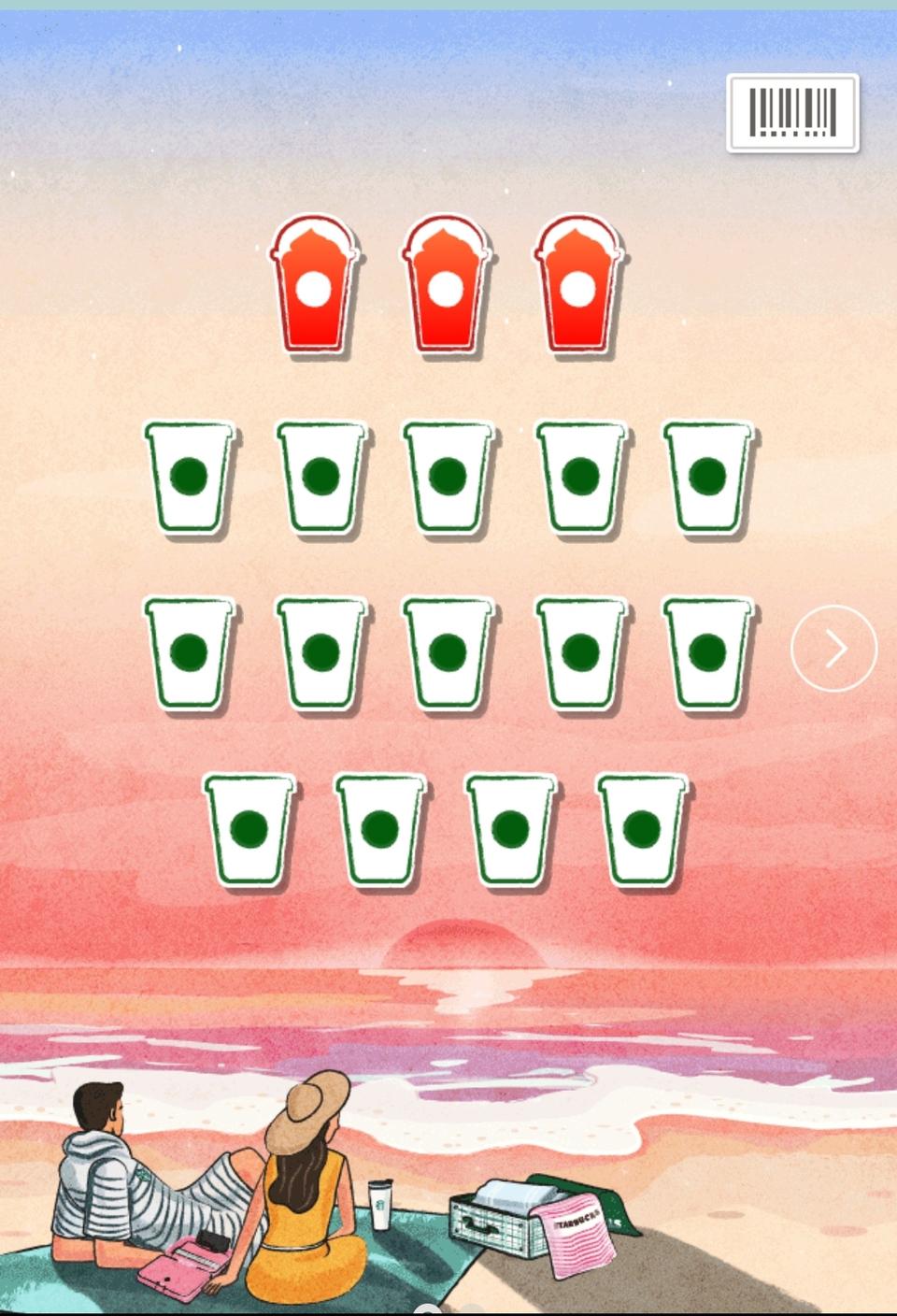Go to next page with right arrow

(833, 649)
